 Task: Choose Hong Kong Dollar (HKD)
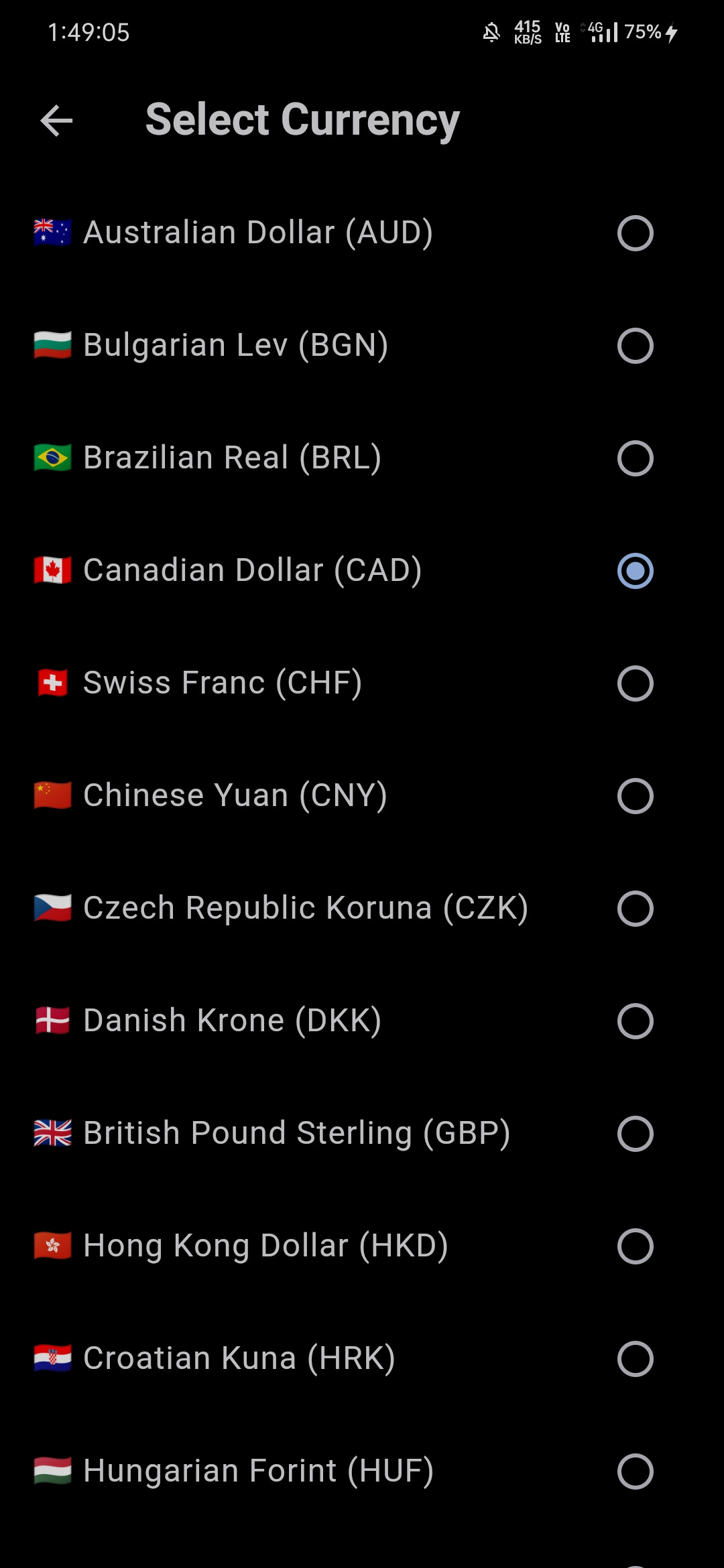pyautogui.click(x=362, y=1246)
